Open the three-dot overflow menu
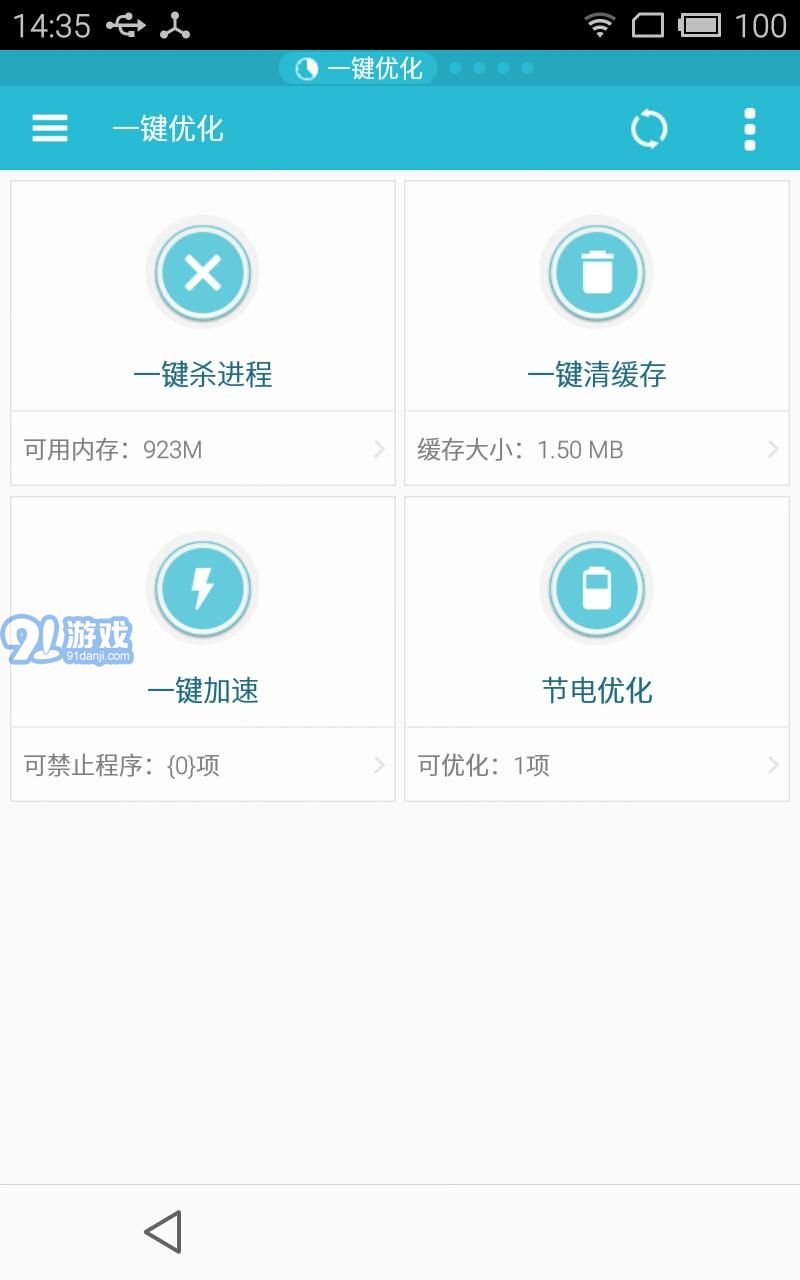The height and width of the screenshot is (1280, 800). 750,128
